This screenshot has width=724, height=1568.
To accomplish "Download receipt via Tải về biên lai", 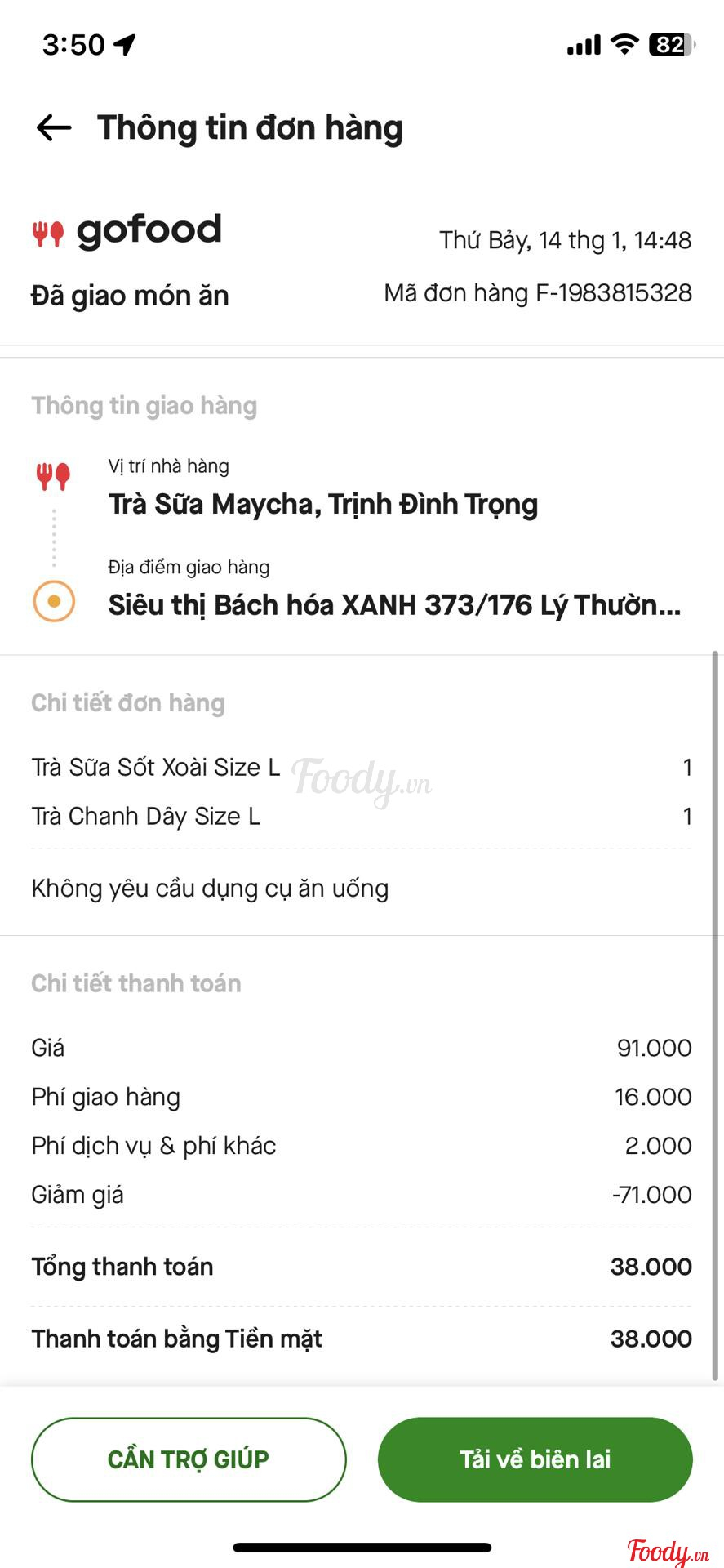I will pos(535,1459).
